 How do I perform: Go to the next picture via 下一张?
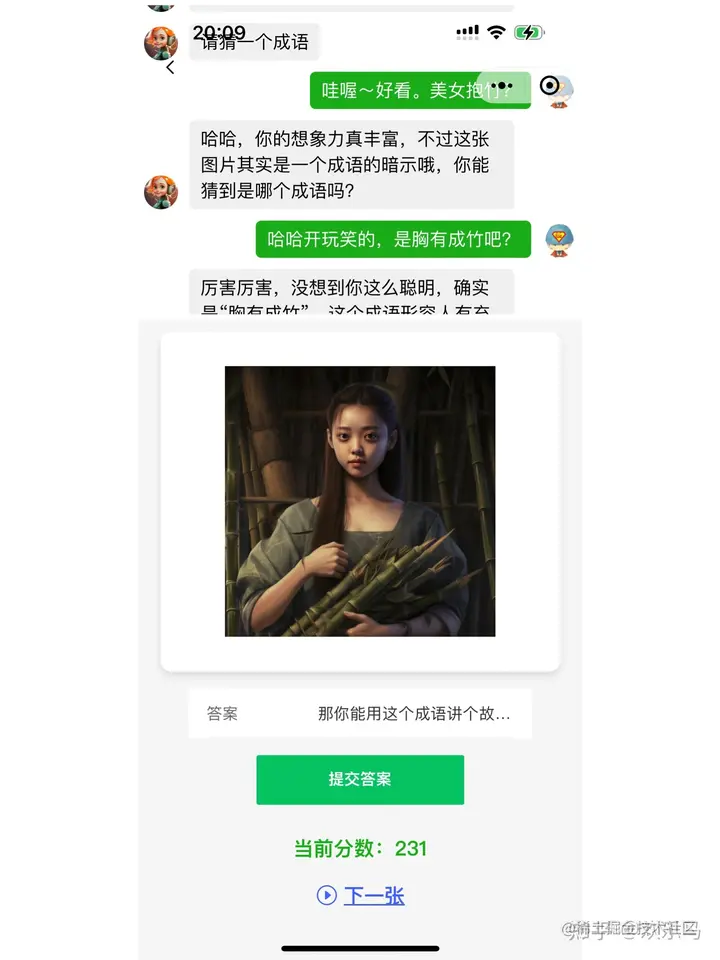pyautogui.click(x=373, y=896)
